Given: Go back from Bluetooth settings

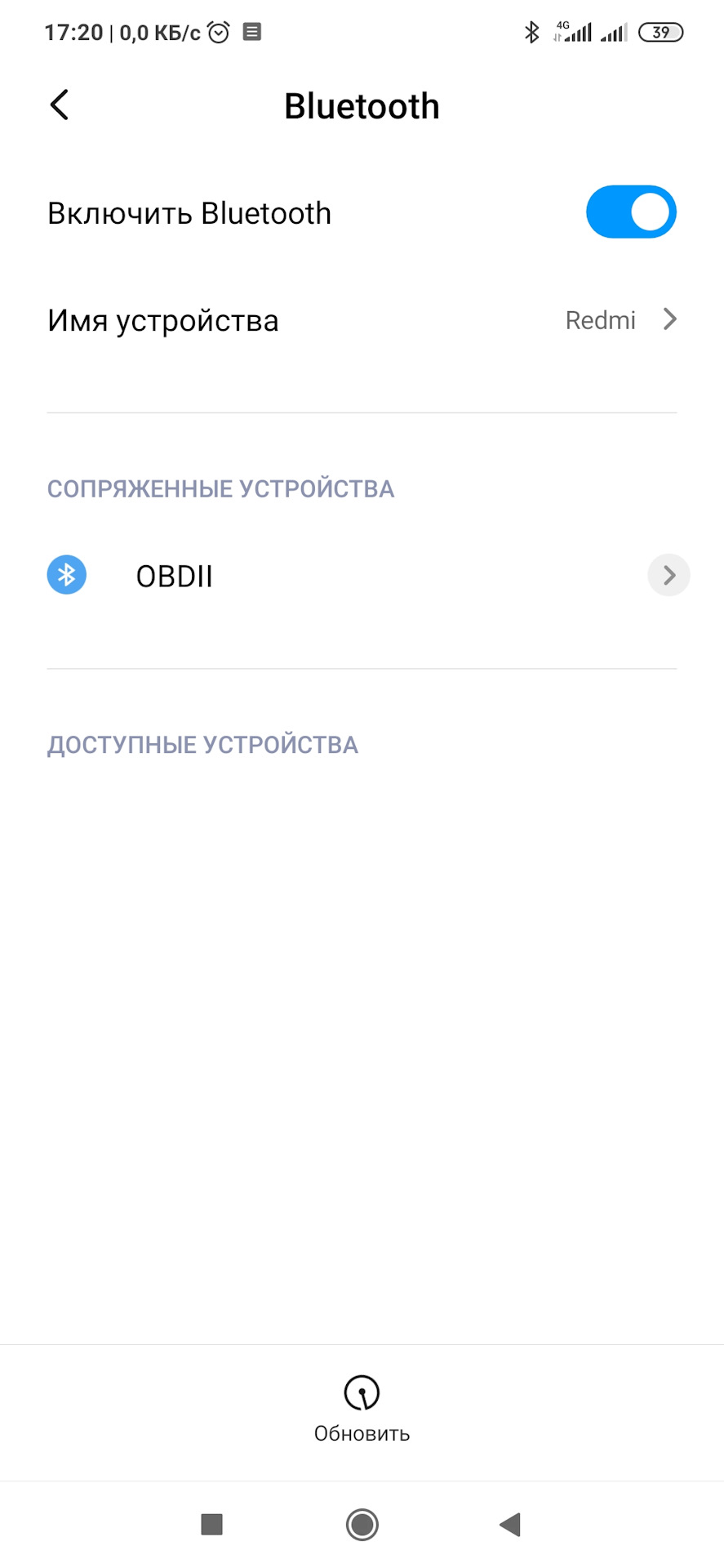Looking at the screenshot, I should pos(60,105).
